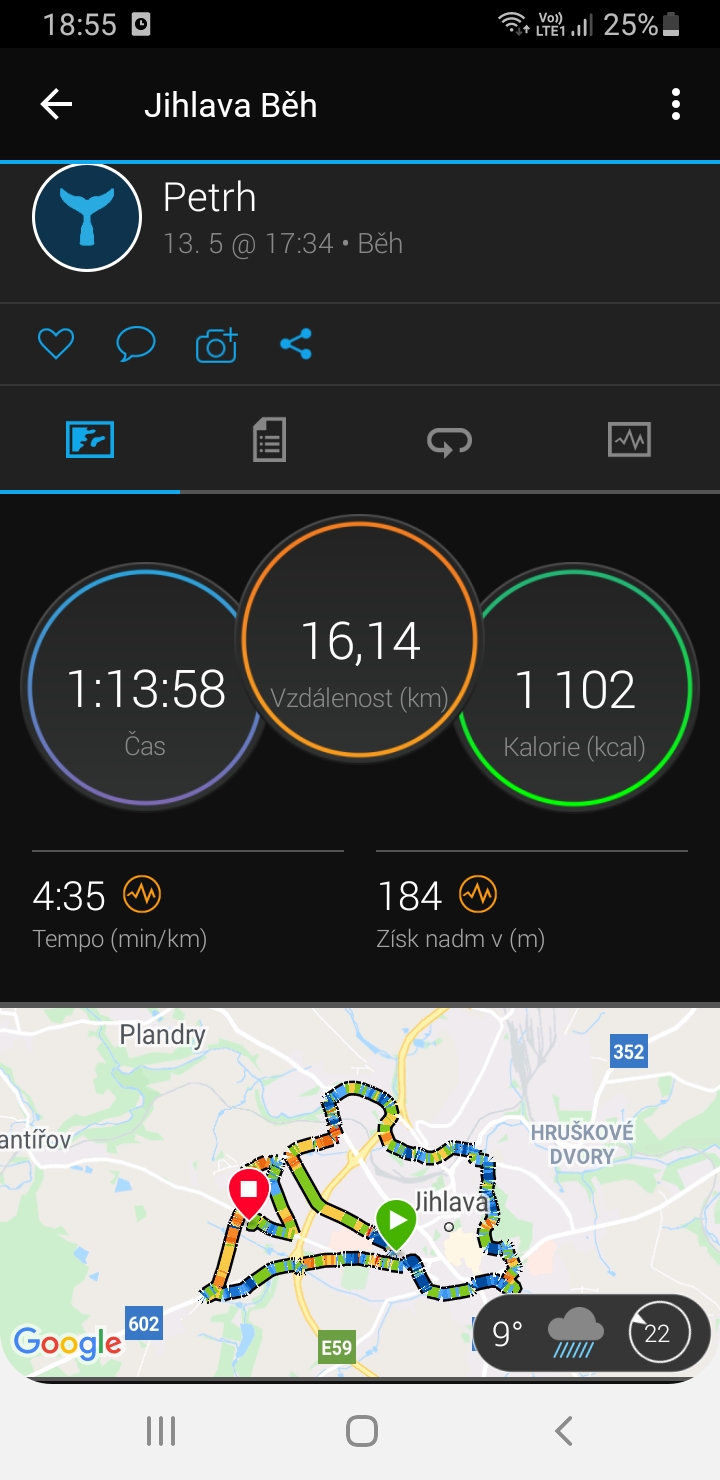Add a photo with the camera icon
The height and width of the screenshot is (1480, 720).
[x=216, y=345]
